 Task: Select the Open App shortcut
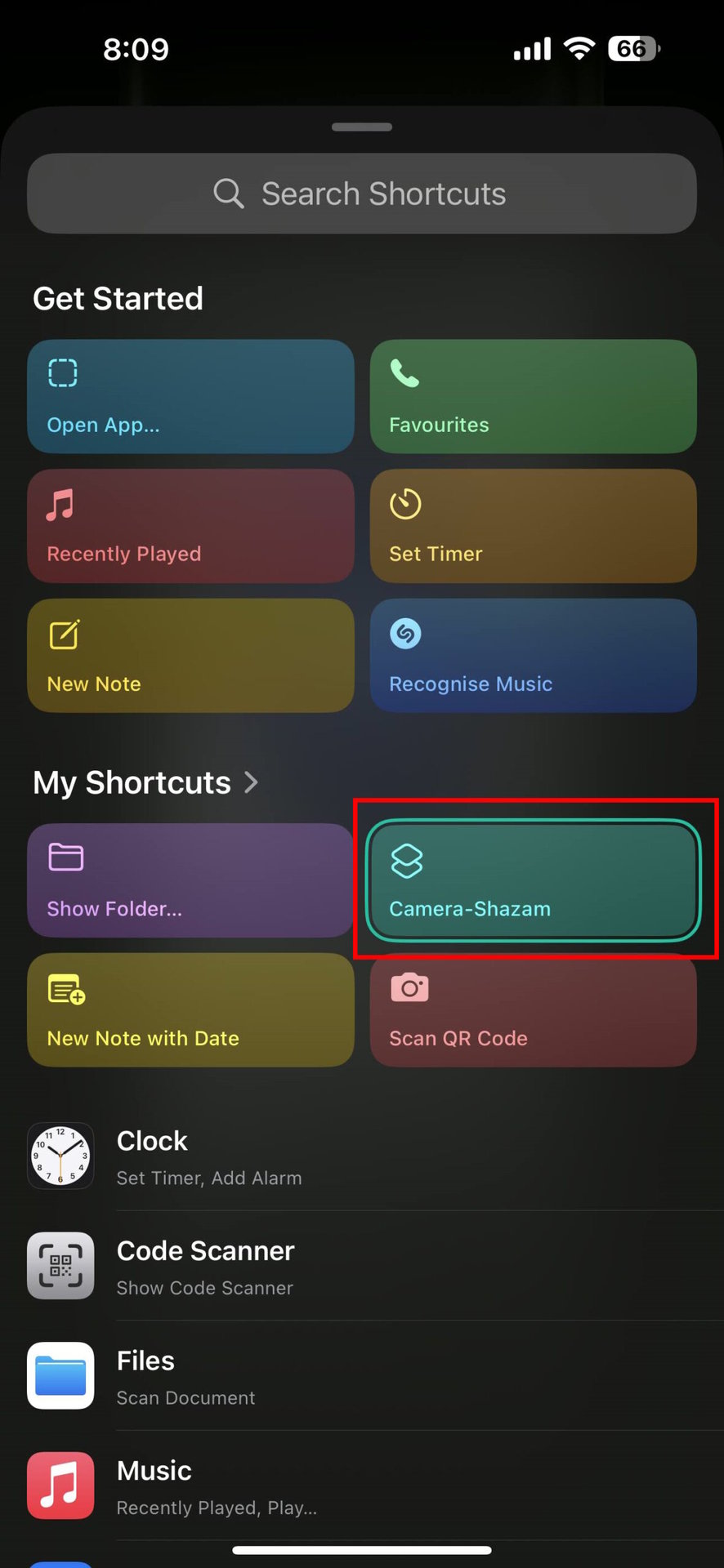pyautogui.click(x=190, y=397)
